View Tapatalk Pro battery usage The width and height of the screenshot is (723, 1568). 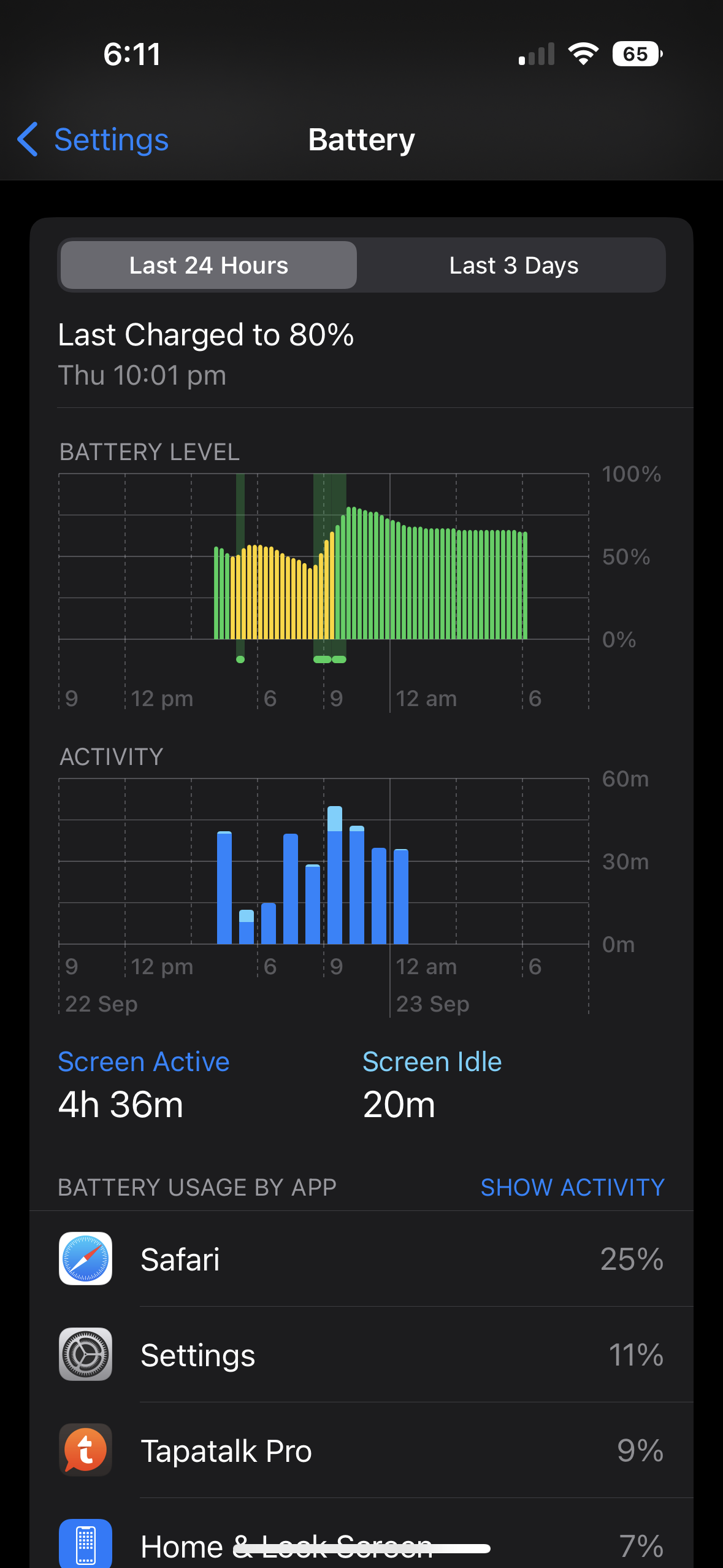(x=361, y=1450)
